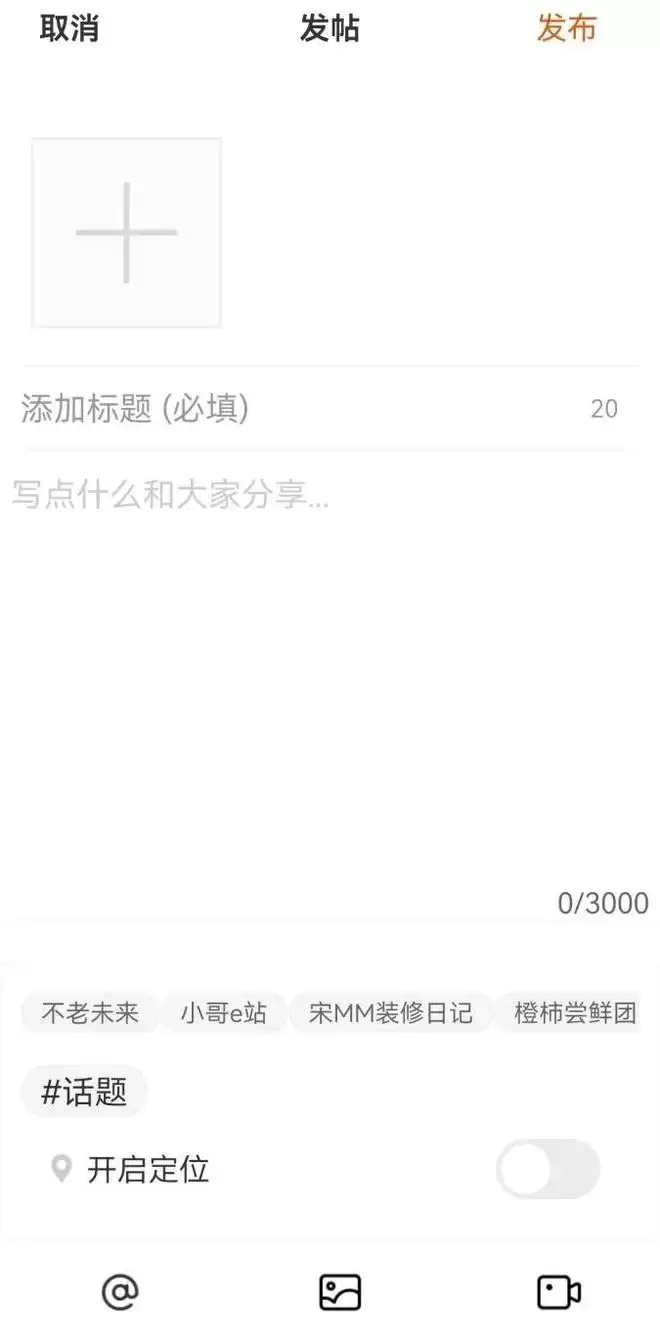Enable the 开启定位 location switch
Image resolution: width=660 pixels, height=1344 pixels.
pyautogui.click(x=547, y=1168)
